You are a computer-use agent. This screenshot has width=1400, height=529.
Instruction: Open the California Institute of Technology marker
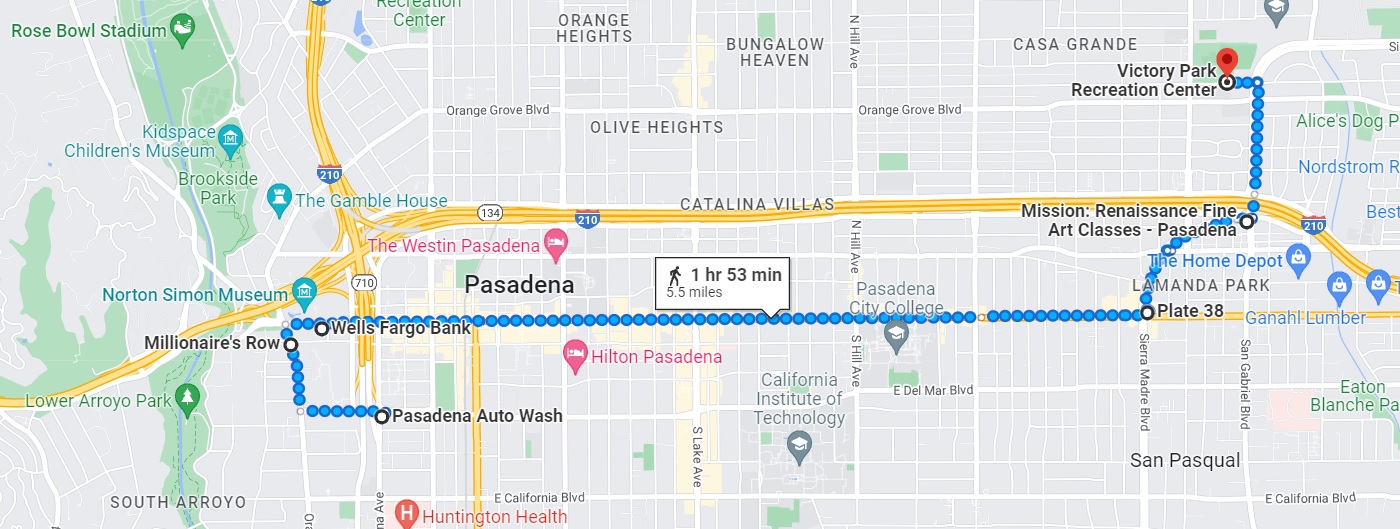[798, 445]
